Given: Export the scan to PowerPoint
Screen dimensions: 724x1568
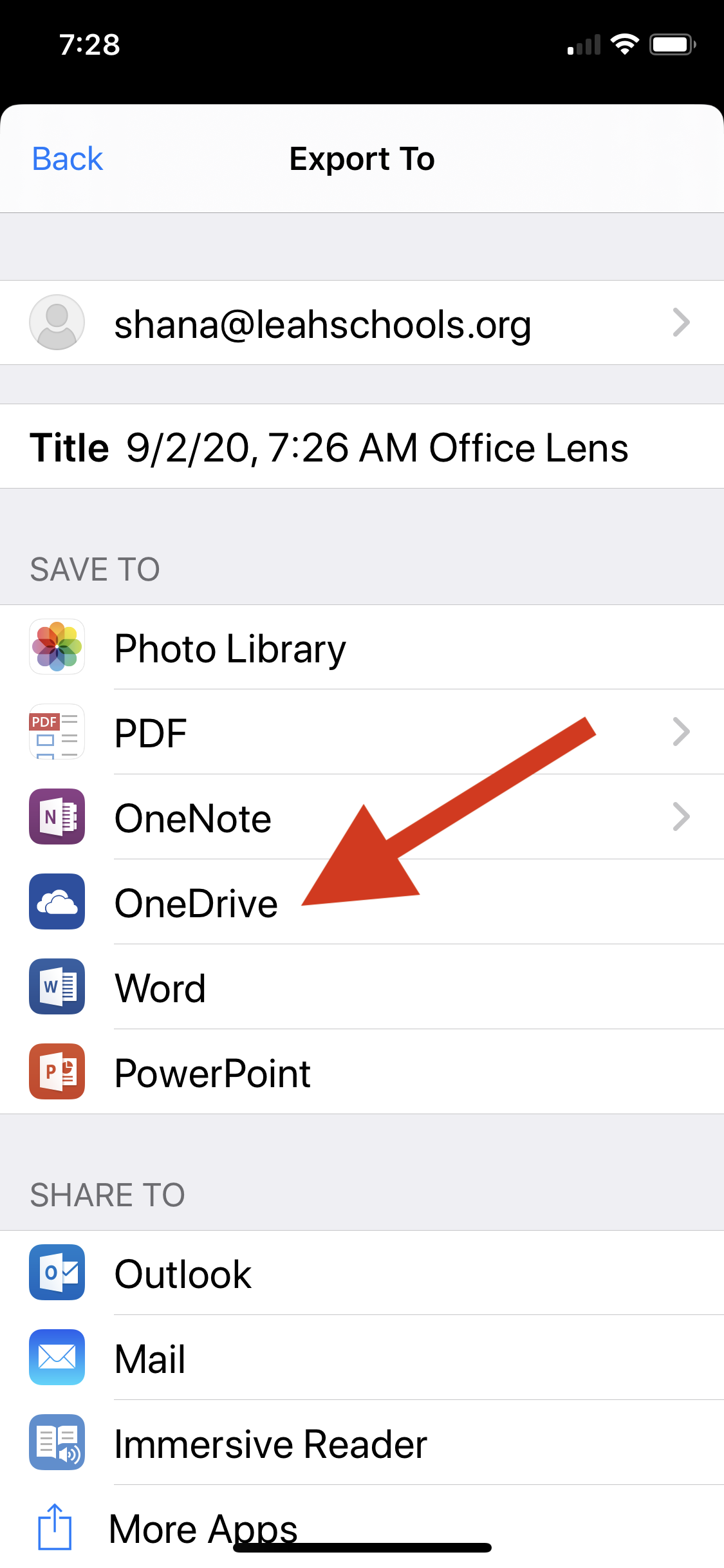Looking at the screenshot, I should 362,1072.
